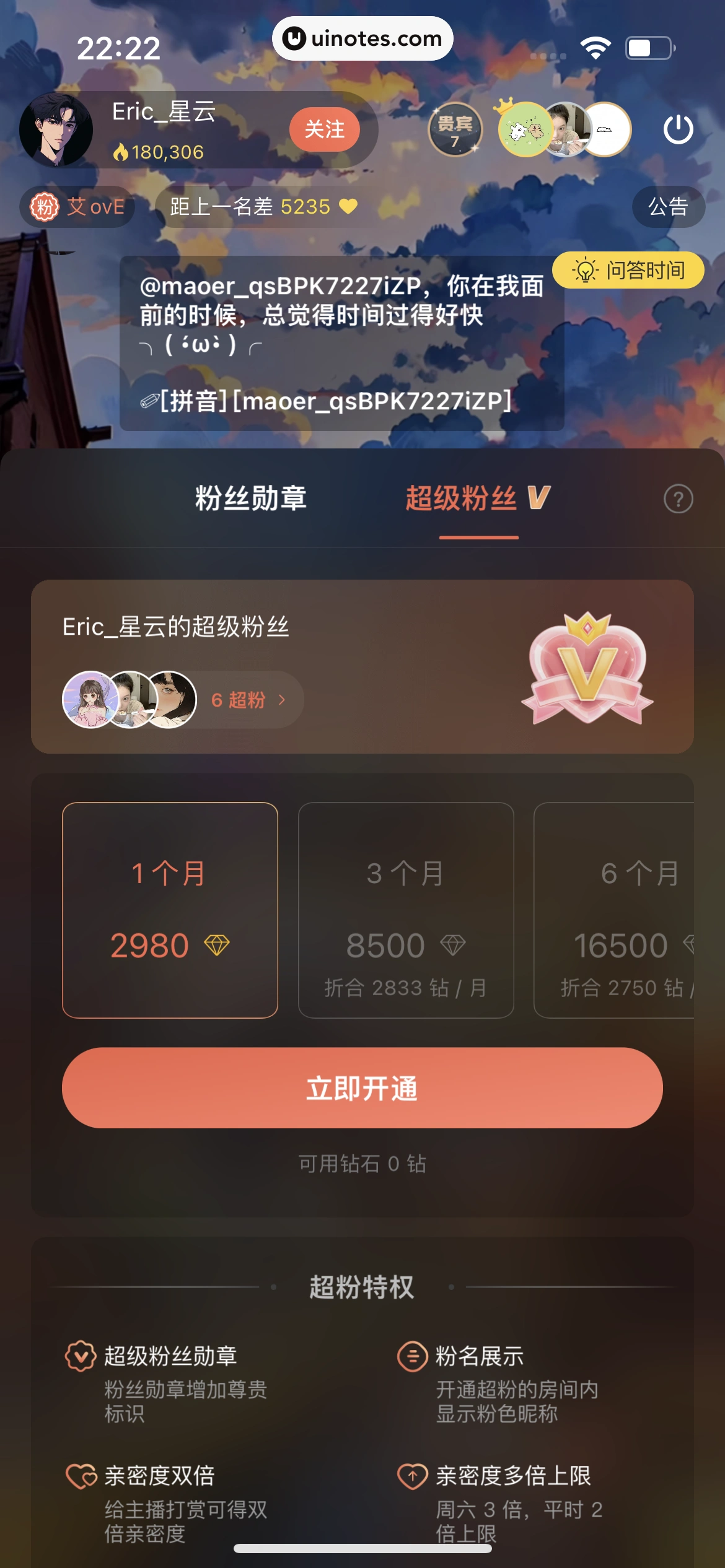Screen dimensions: 725x1568
Task: Open the 贵宾 7 VIP list
Action: click(455, 130)
